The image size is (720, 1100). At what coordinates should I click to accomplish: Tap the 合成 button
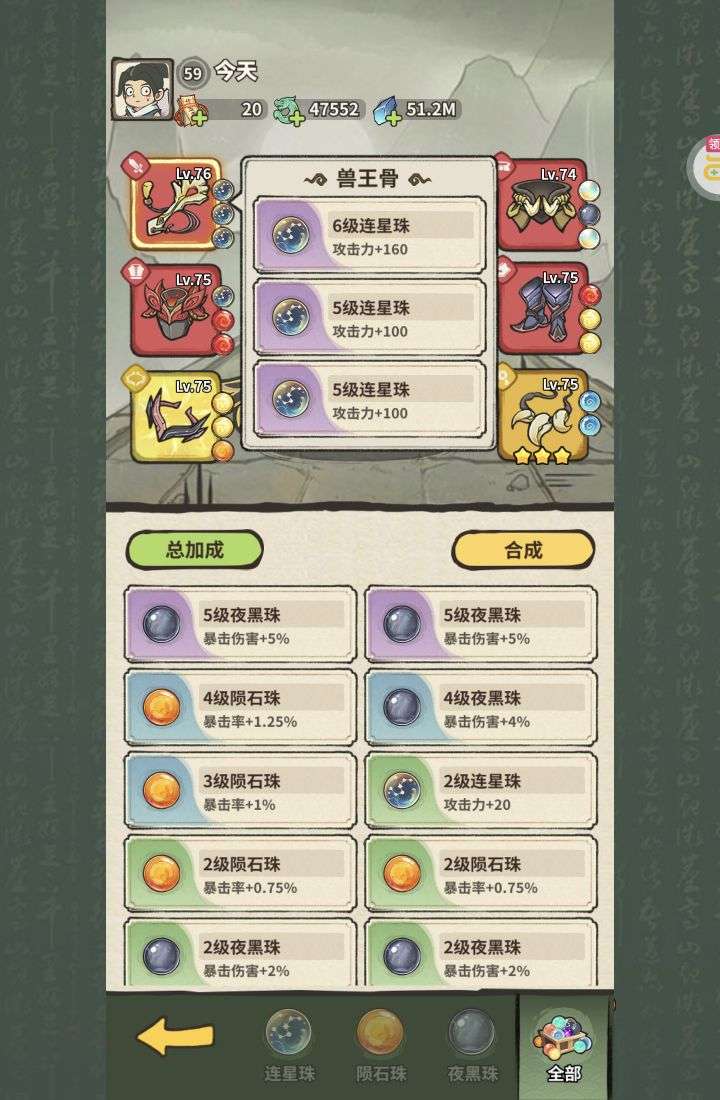(523, 550)
